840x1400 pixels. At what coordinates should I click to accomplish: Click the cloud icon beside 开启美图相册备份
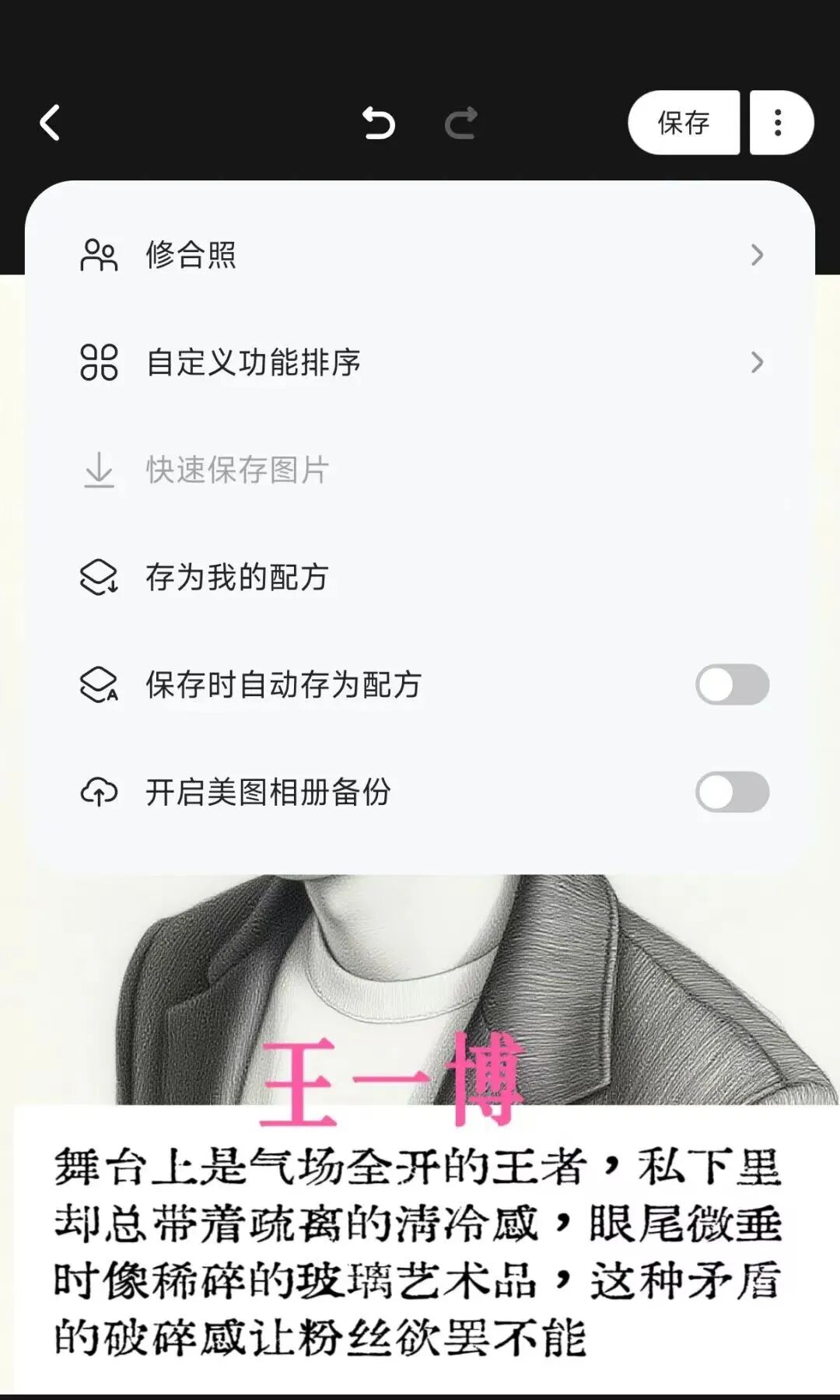(x=100, y=792)
